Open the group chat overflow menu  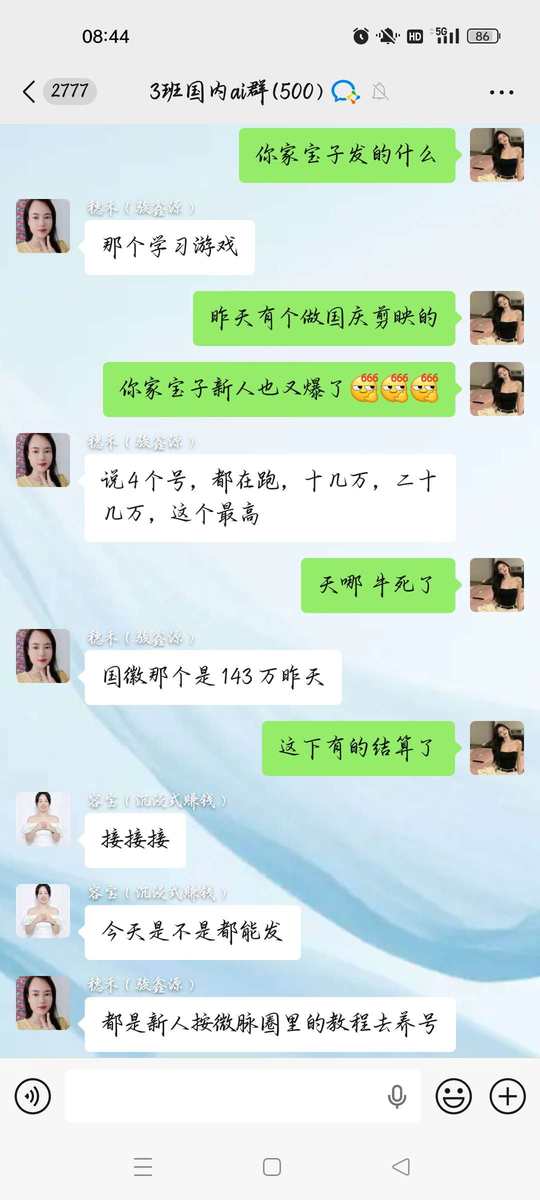501,92
